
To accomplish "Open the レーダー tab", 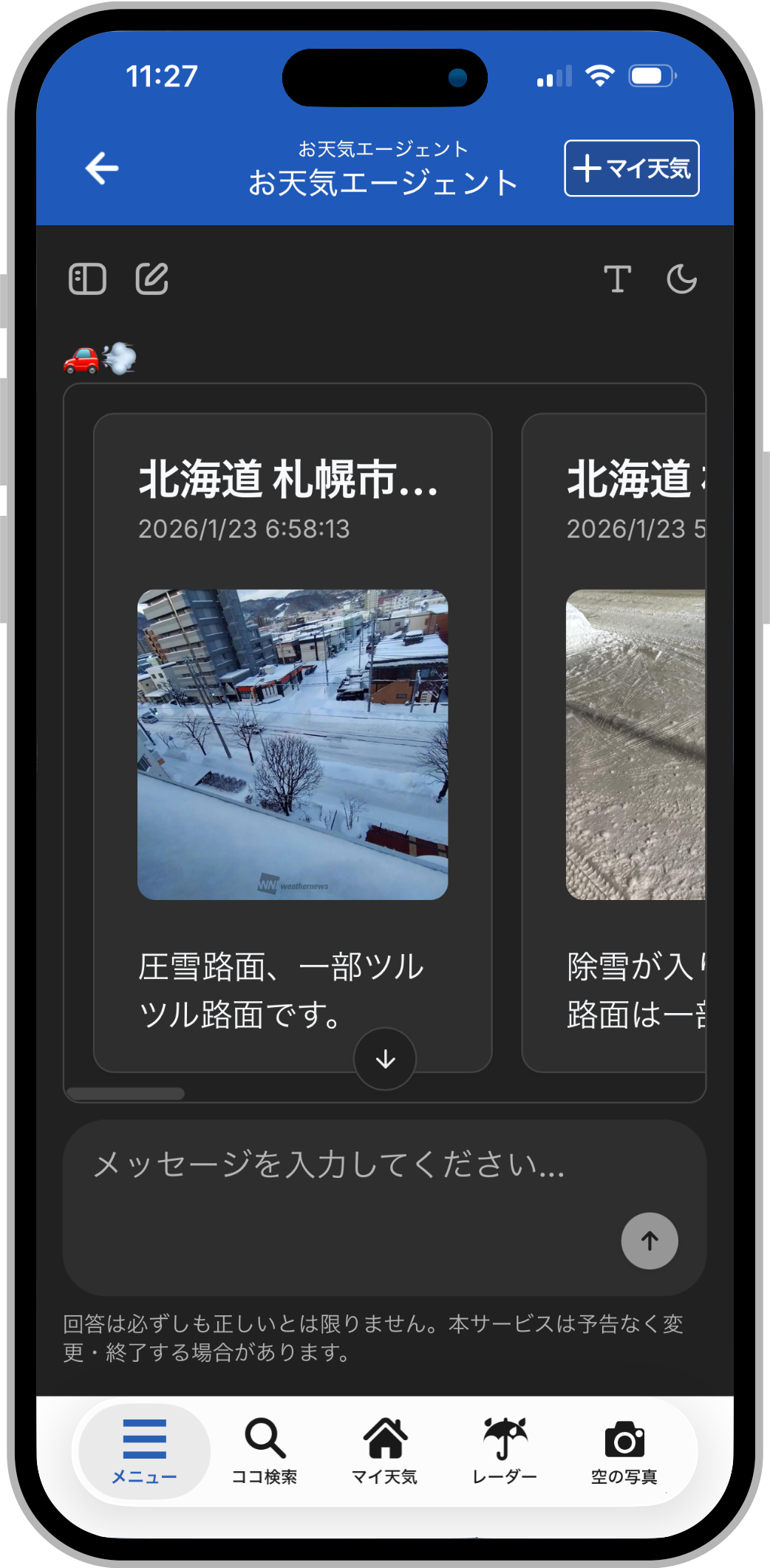I will coord(505,1451).
